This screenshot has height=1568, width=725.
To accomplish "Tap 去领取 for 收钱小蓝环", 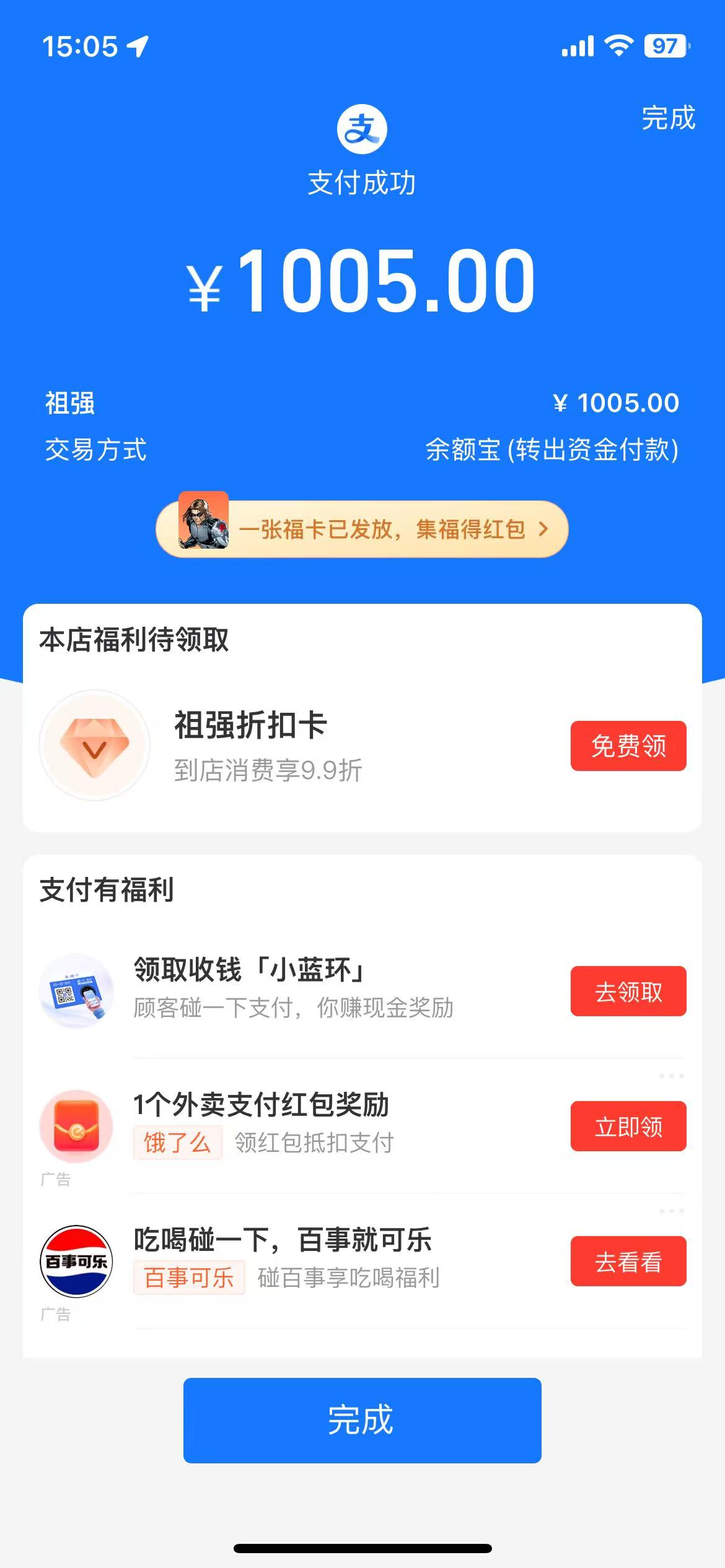I will 628,991.
